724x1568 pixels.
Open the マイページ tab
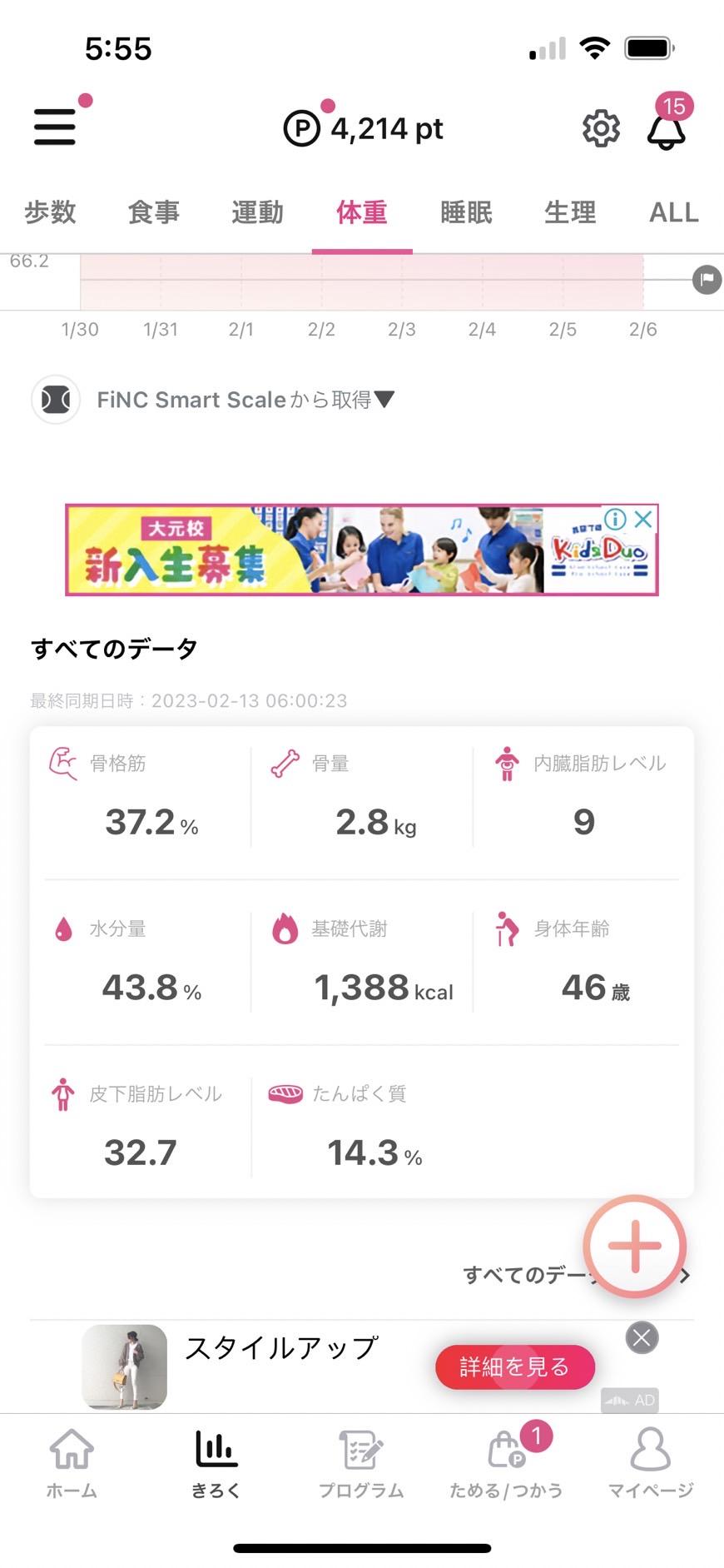(651, 1463)
